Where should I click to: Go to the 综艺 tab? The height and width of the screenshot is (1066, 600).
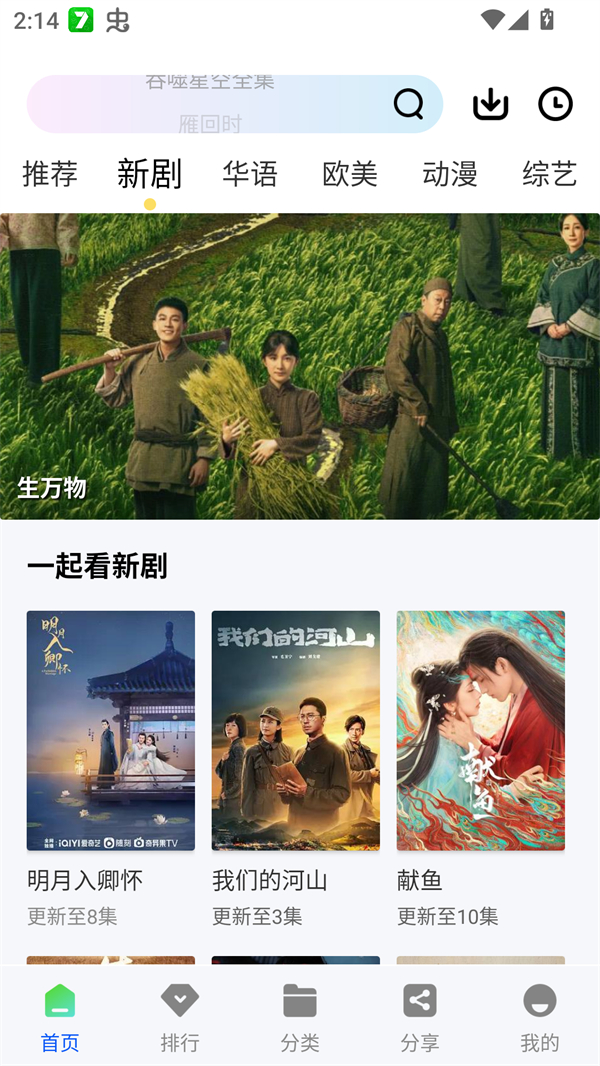549,174
